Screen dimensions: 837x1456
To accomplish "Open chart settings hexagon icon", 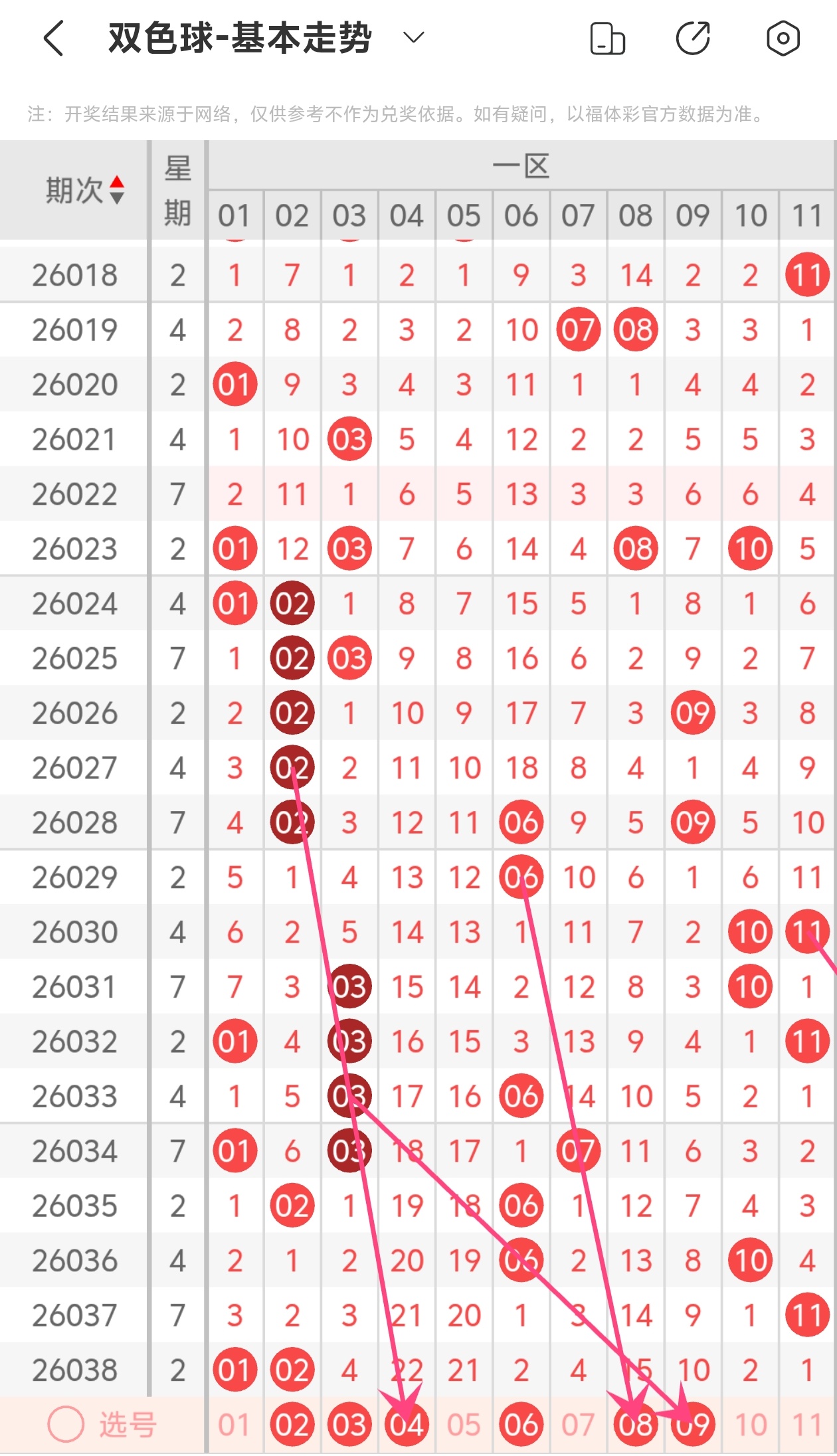I will tap(783, 38).
